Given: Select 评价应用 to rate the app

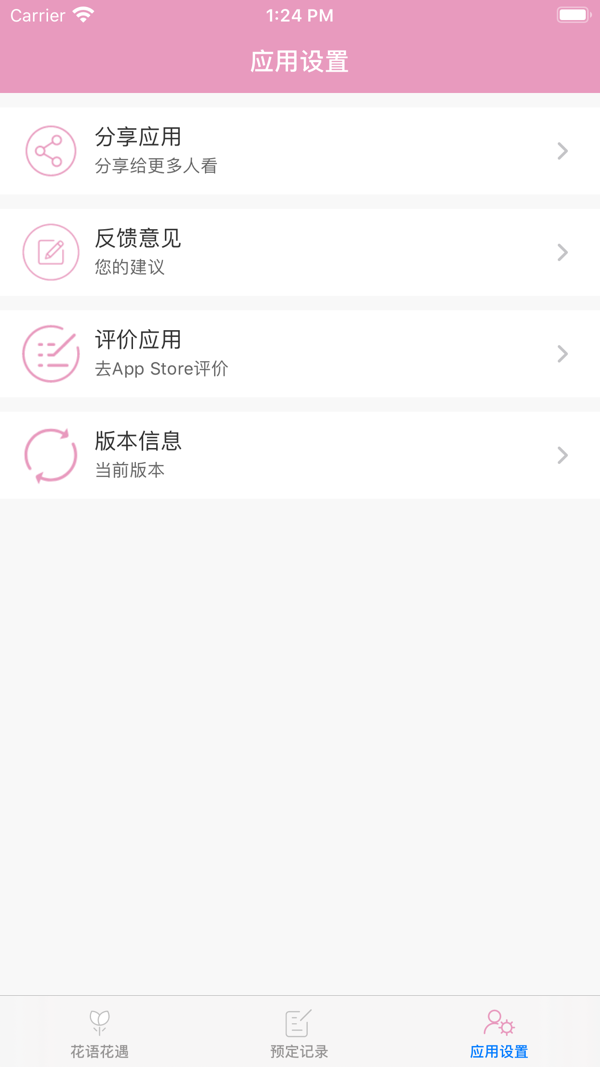Looking at the screenshot, I should [300, 354].
